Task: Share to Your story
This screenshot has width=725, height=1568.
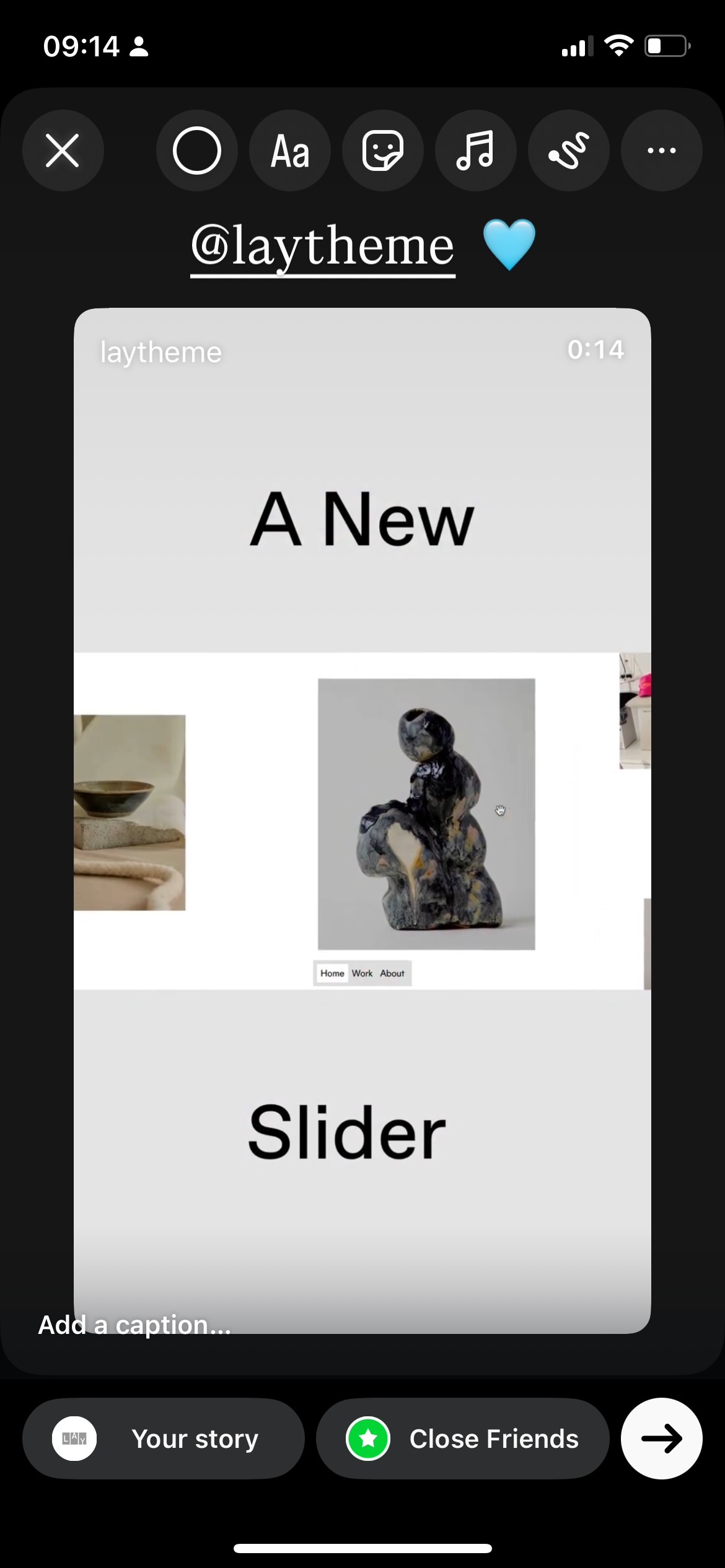Action: [x=164, y=1439]
